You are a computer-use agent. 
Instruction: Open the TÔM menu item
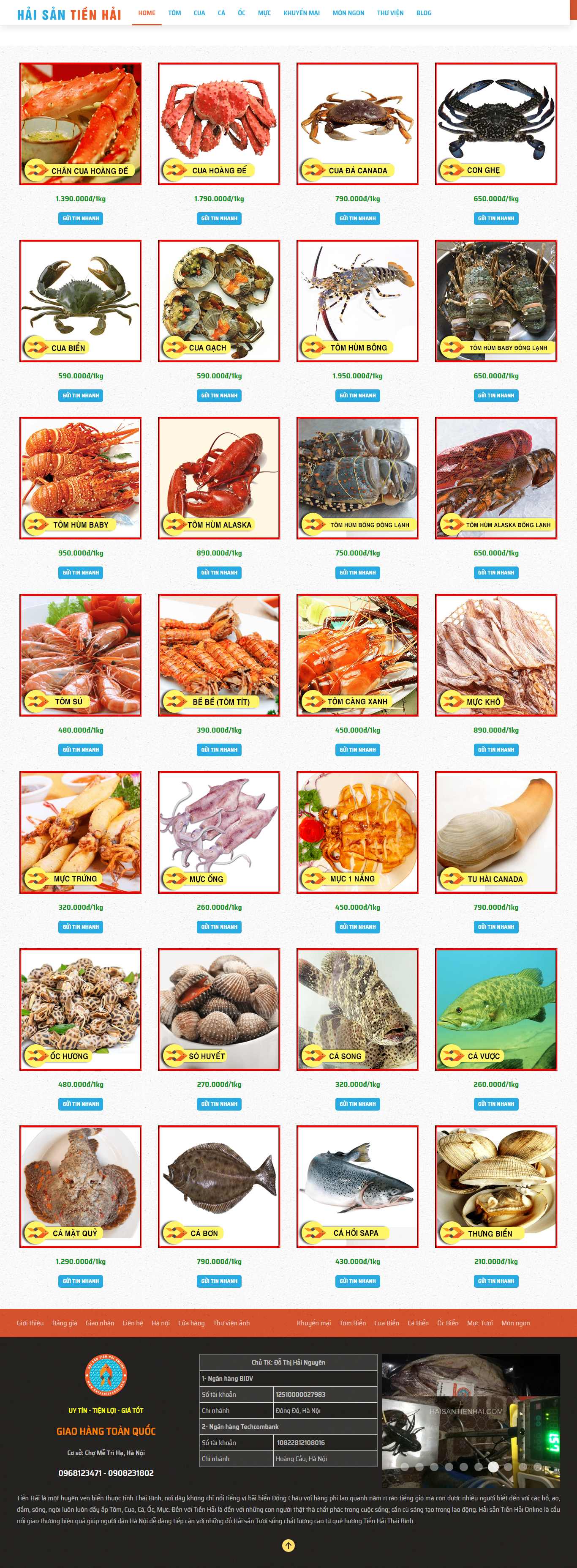pos(174,13)
